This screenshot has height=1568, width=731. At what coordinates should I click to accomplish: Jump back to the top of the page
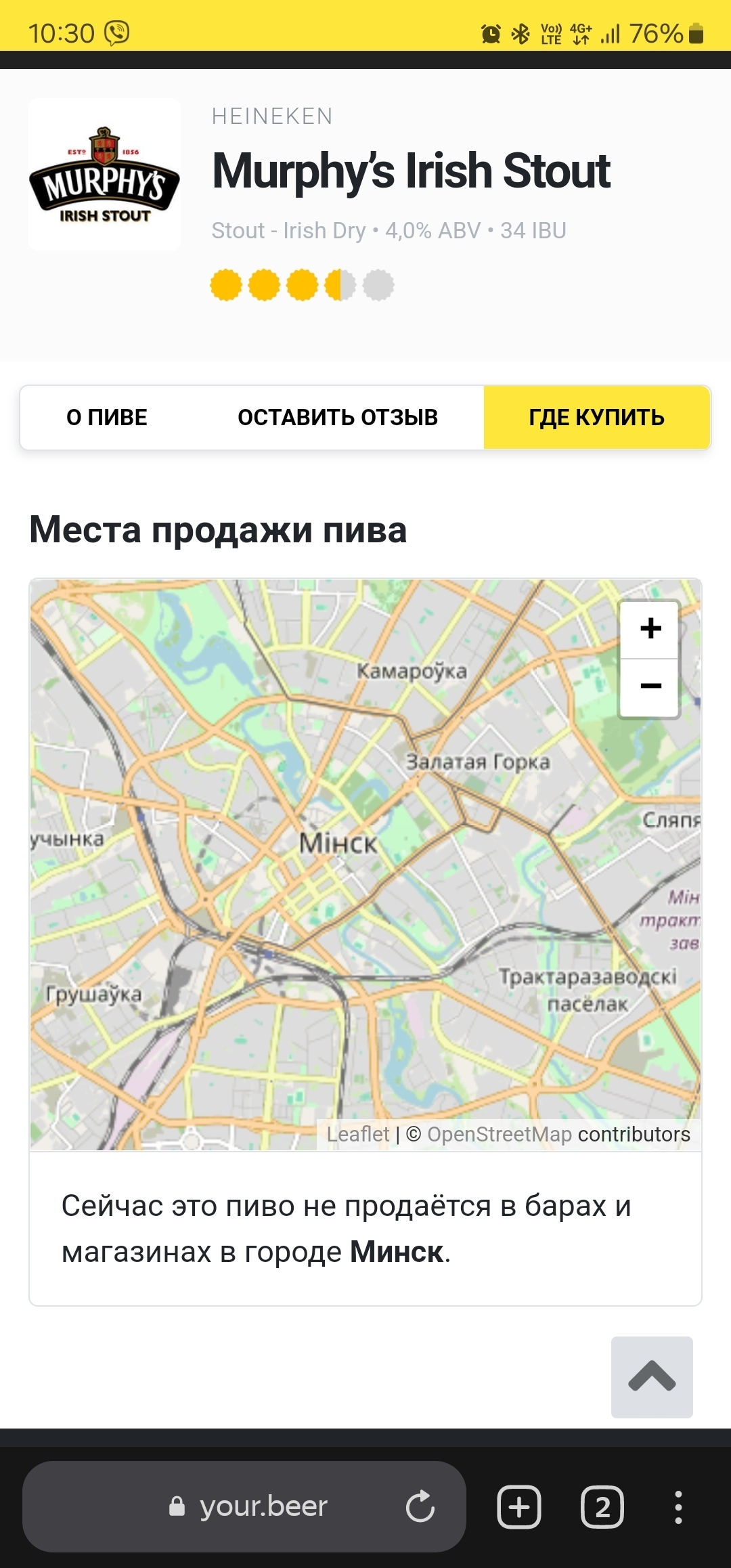[651, 1376]
